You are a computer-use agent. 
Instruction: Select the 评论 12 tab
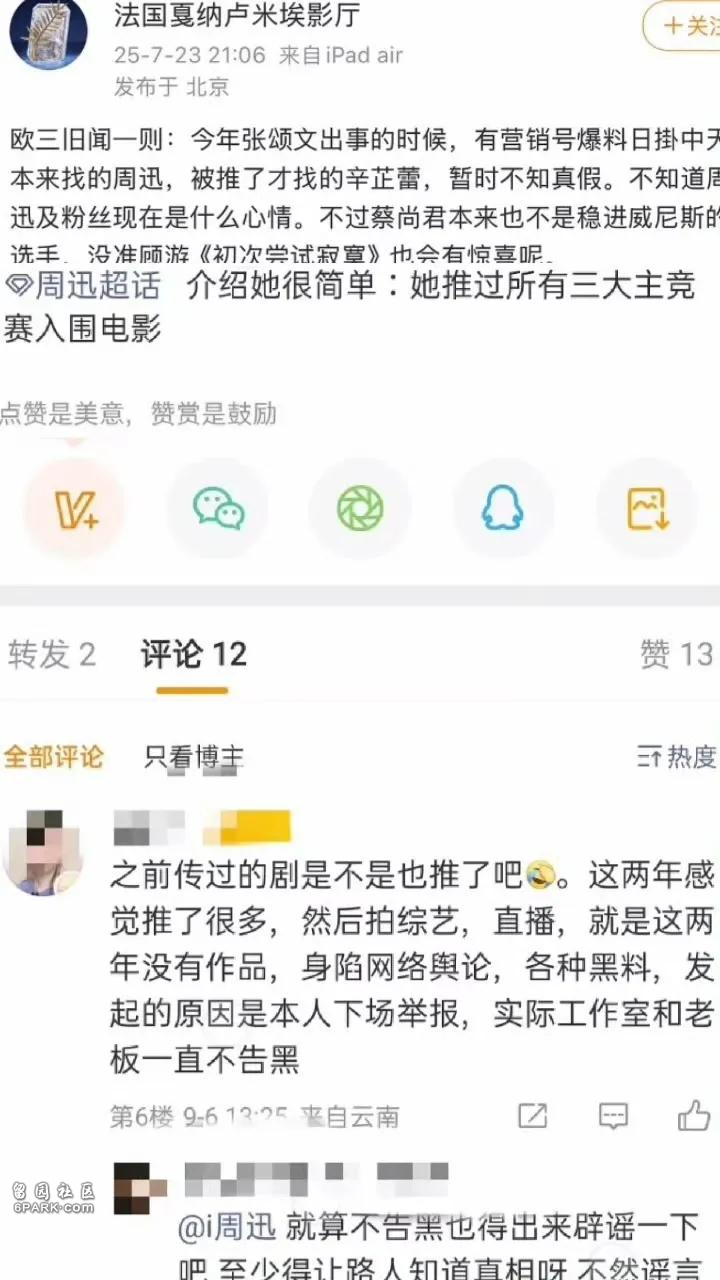[x=193, y=655]
